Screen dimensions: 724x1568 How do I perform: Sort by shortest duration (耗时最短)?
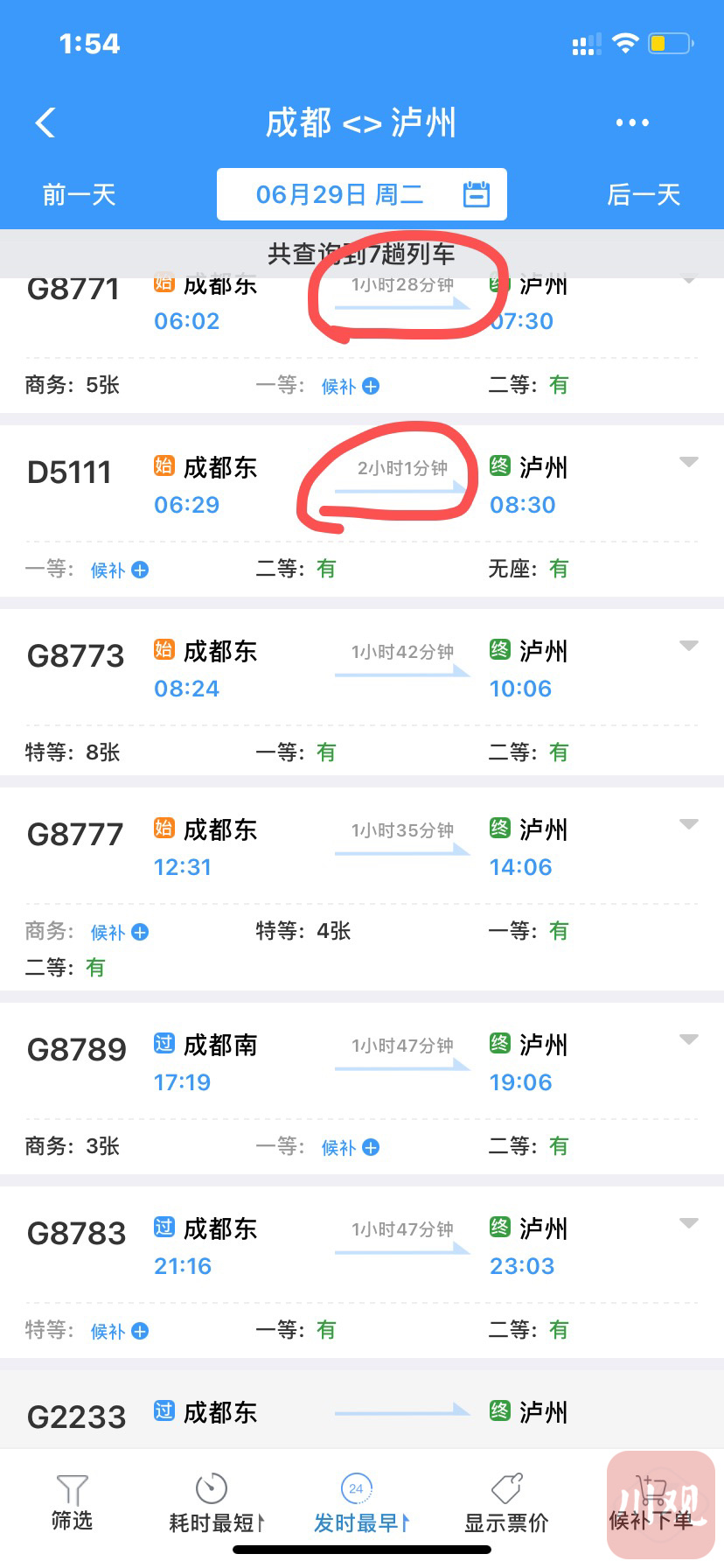click(x=215, y=1503)
